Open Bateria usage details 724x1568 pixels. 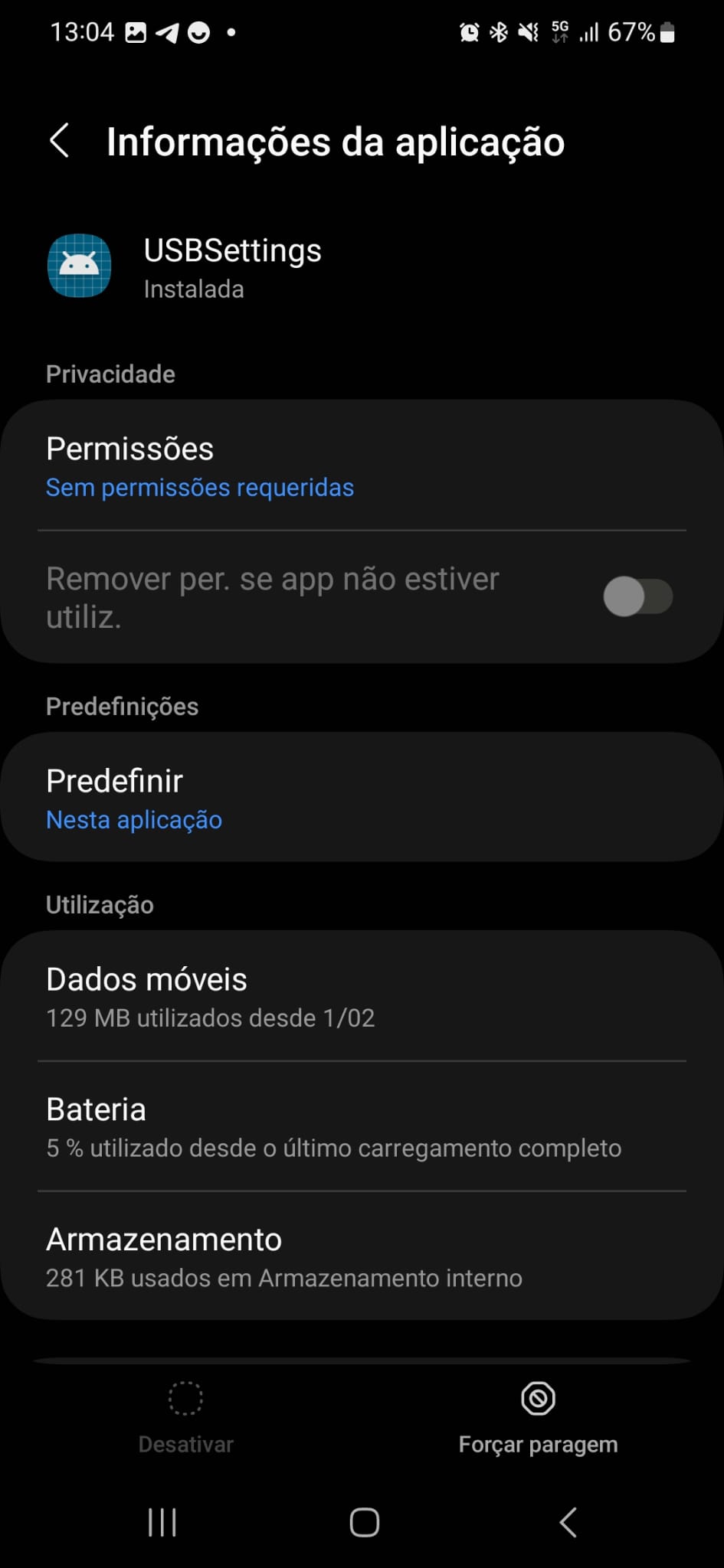[362, 1127]
